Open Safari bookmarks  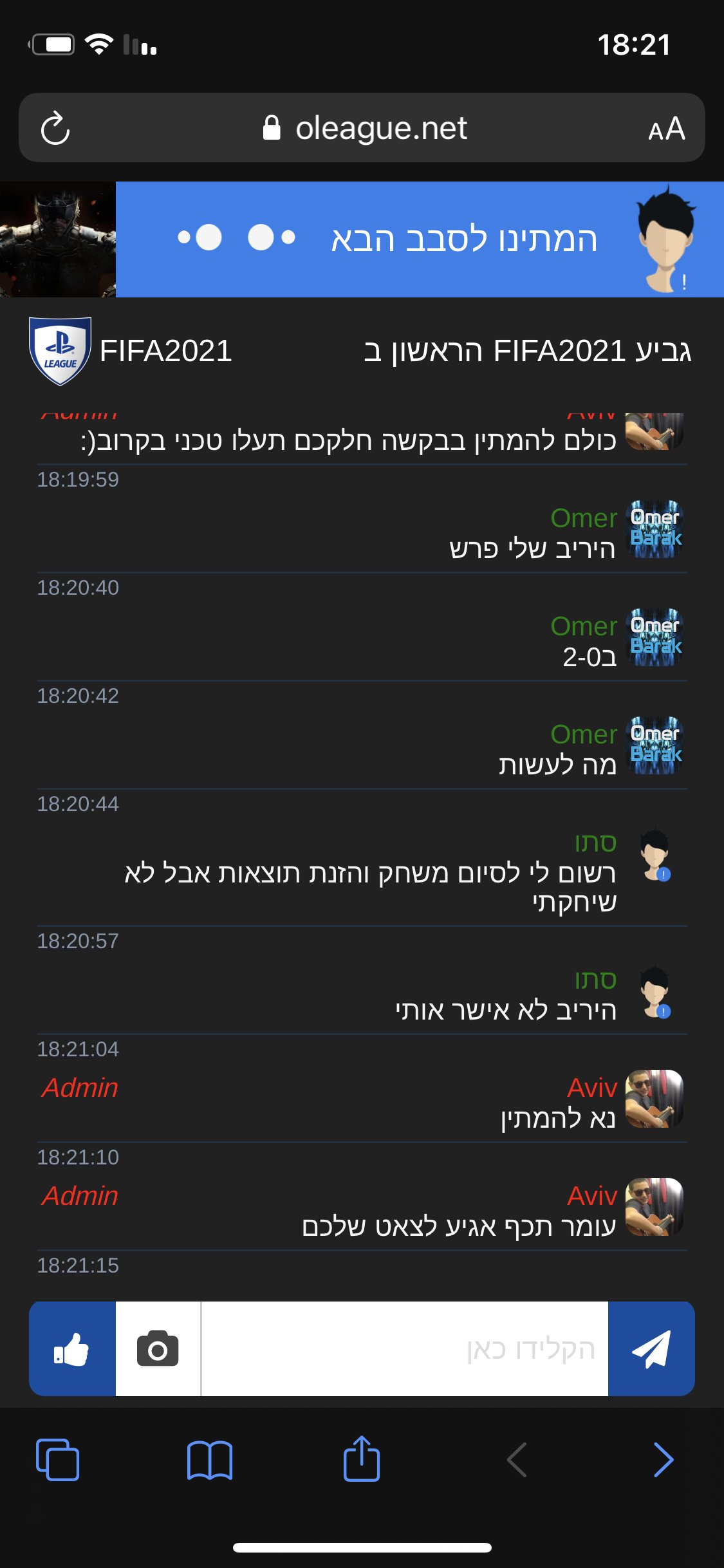pyautogui.click(x=210, y=1459)
